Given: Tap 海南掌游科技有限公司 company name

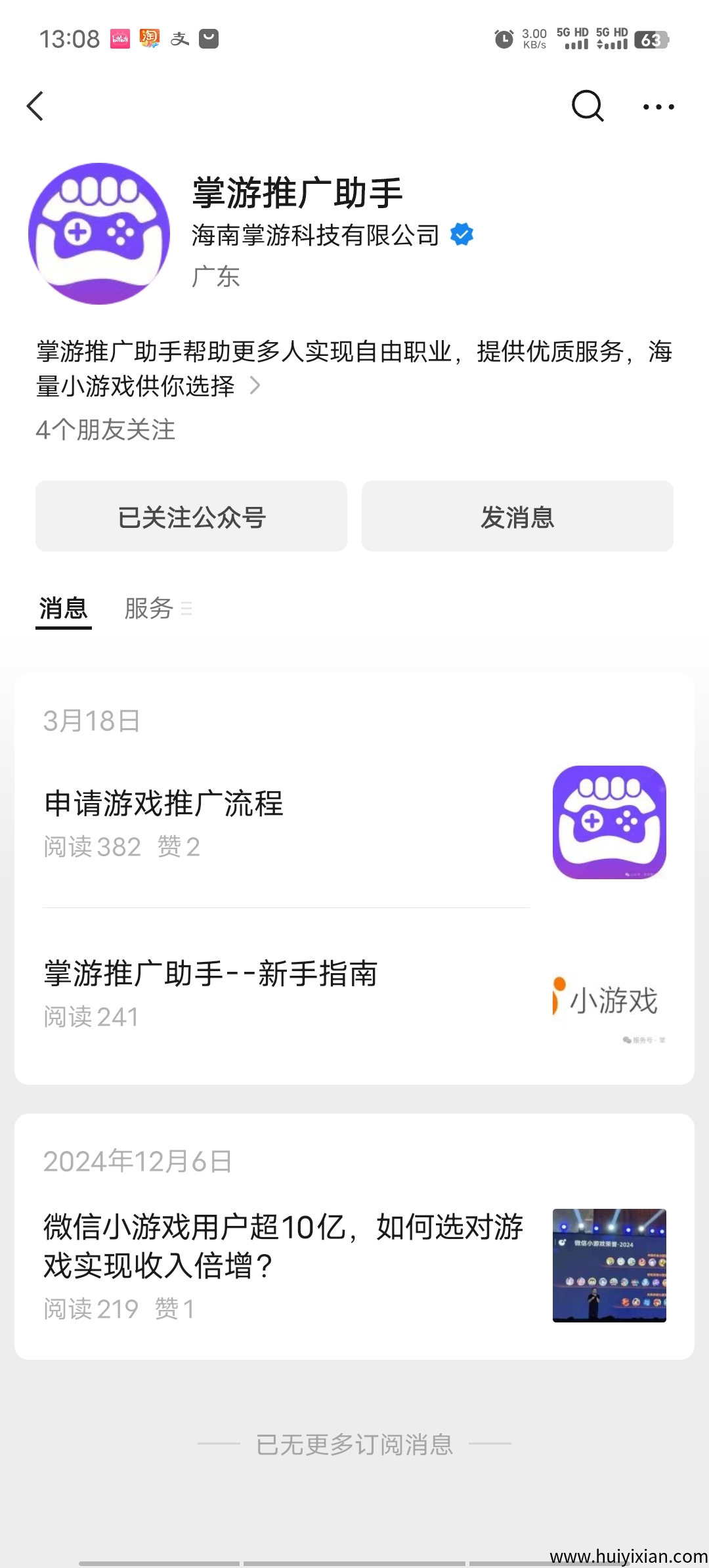Looking at the screenshot, I should (x=314, y=236).
